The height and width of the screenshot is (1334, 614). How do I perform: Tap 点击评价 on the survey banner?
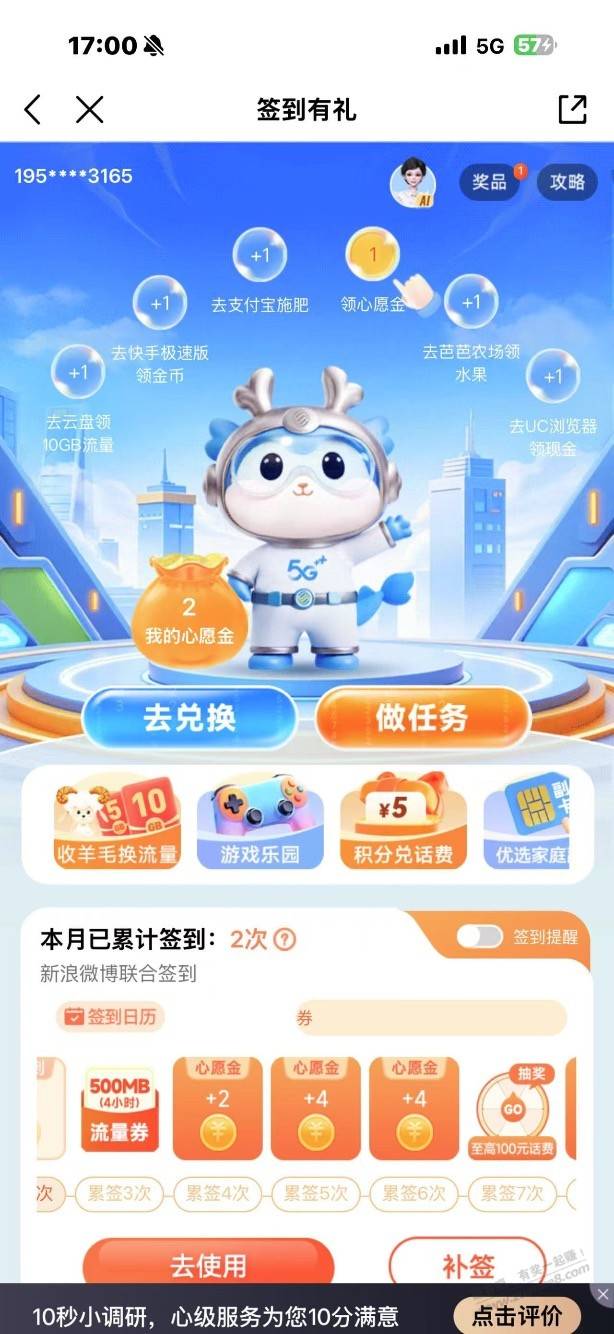coord(517,1314)
